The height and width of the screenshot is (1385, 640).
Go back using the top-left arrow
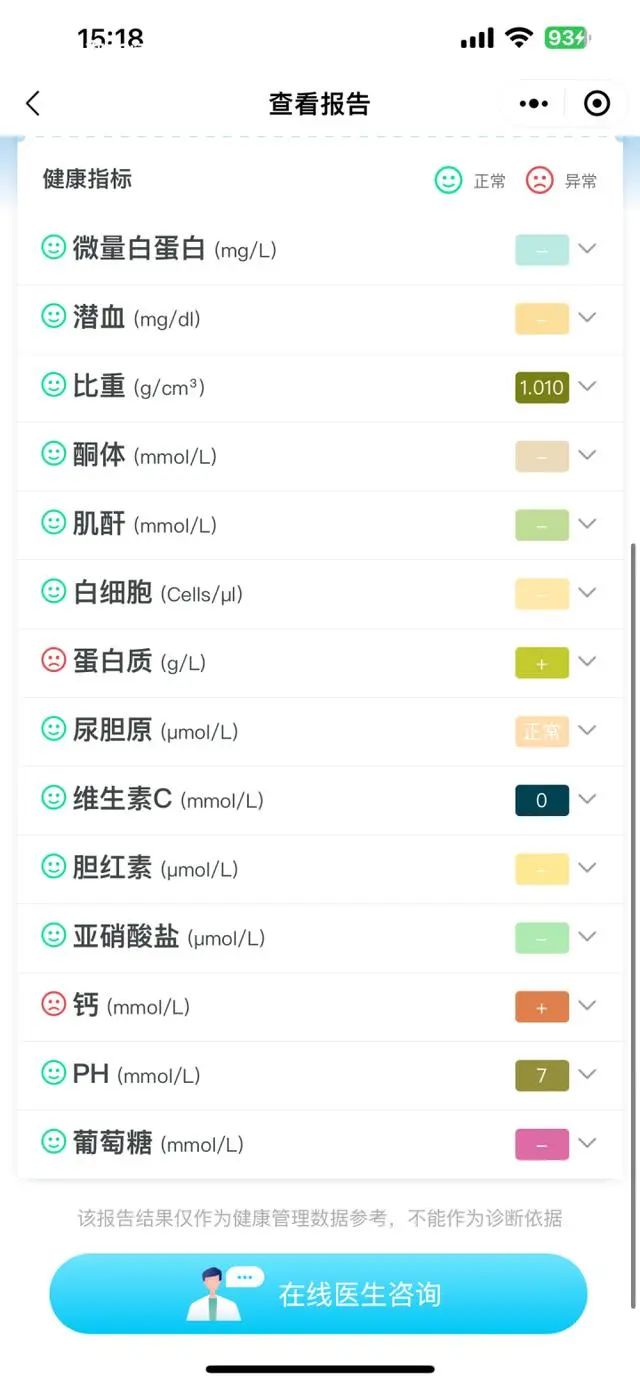tap(33, 103)
